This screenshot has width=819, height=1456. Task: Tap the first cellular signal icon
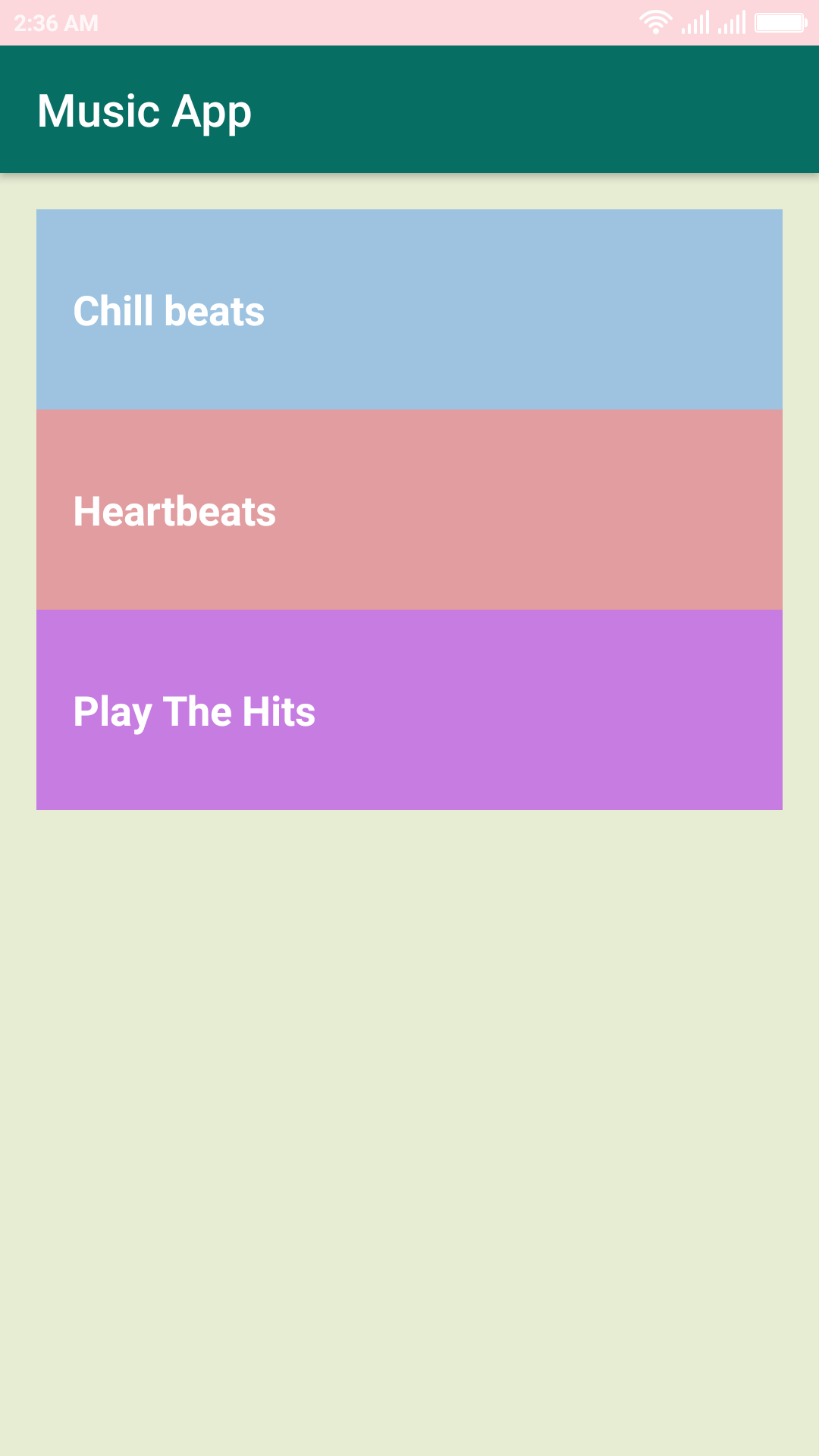[x=696, y=21]
